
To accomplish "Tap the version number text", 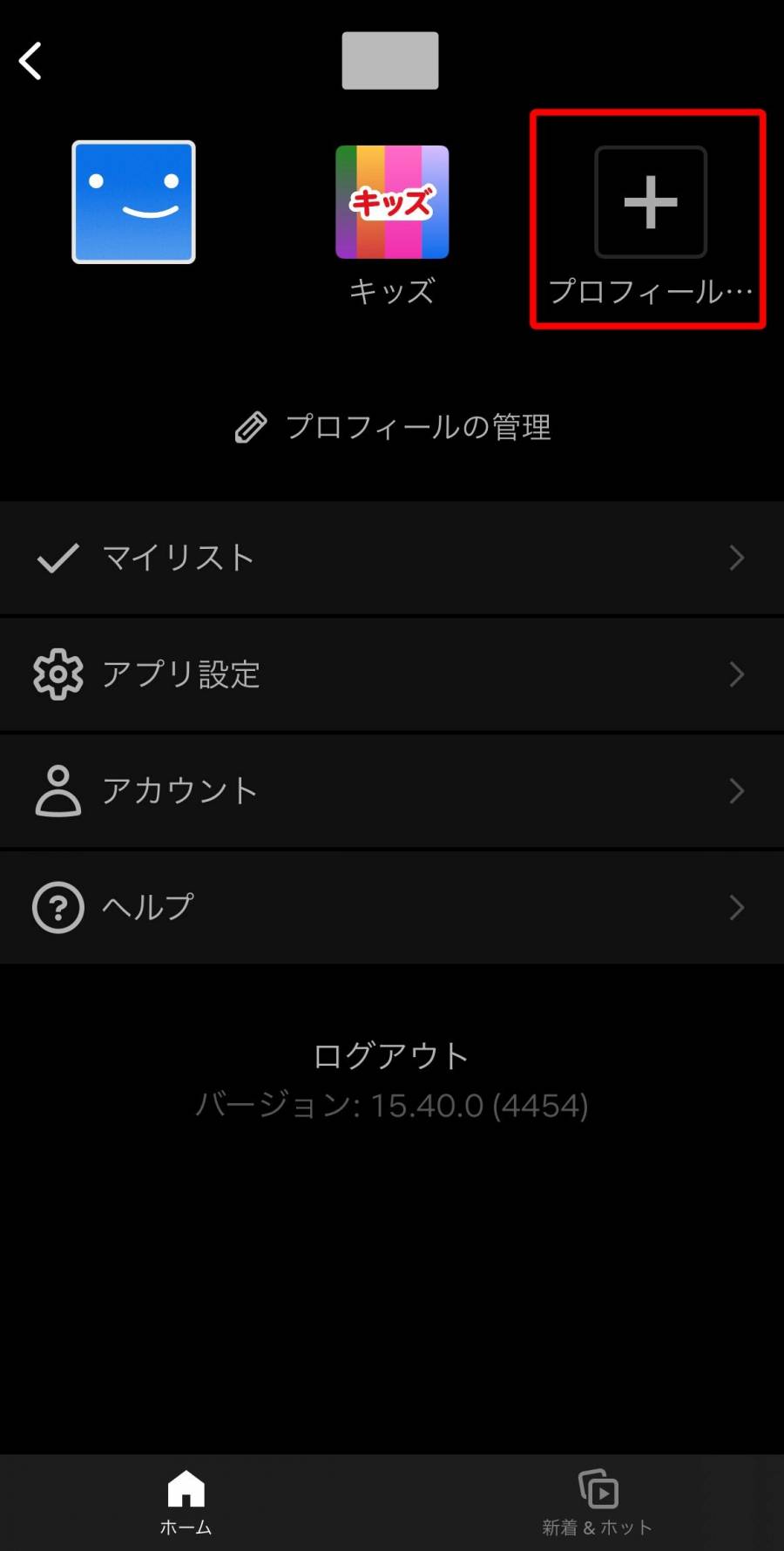I will (391, 1105).
